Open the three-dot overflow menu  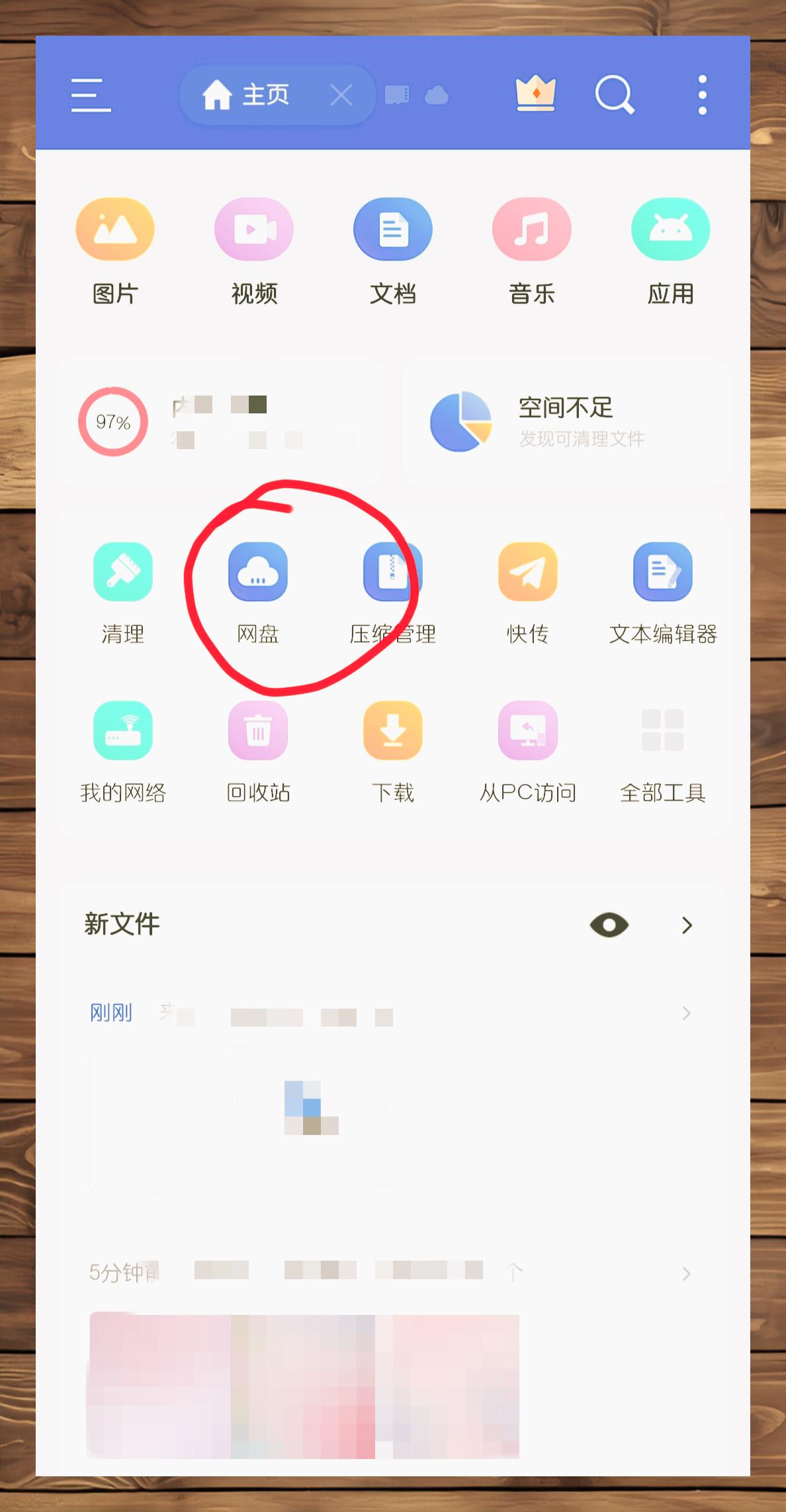(702, 95)
